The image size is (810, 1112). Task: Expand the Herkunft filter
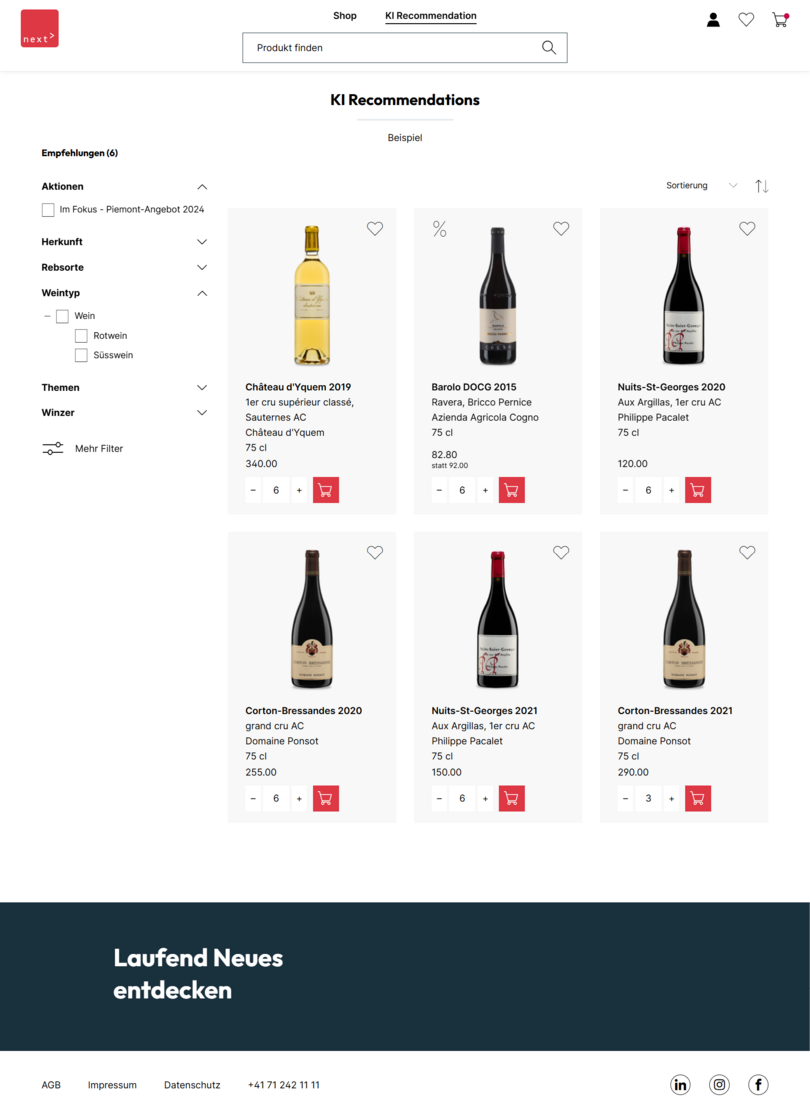(x=202, y=242)
